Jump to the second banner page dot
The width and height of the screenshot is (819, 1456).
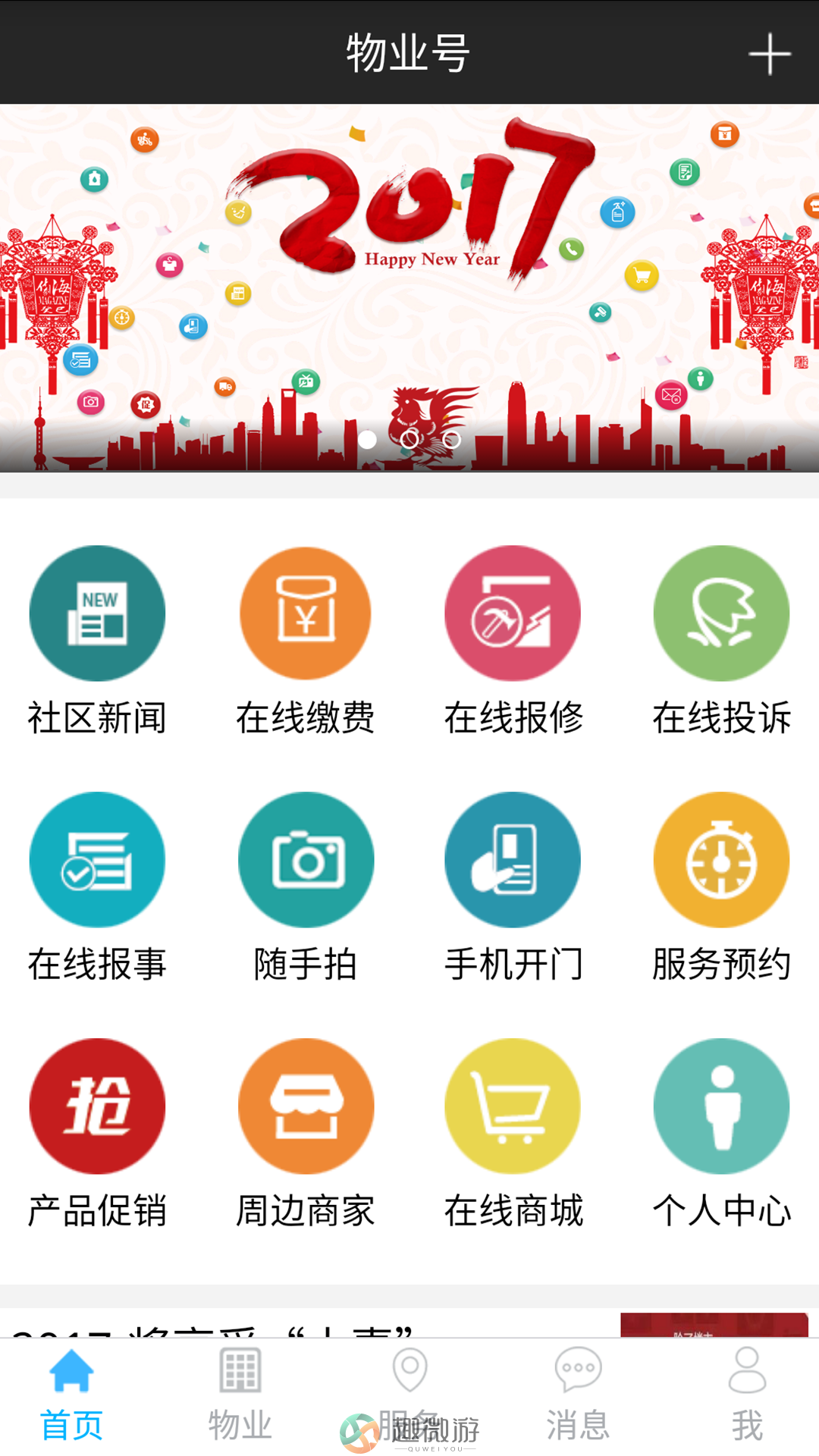click(409, 439)
